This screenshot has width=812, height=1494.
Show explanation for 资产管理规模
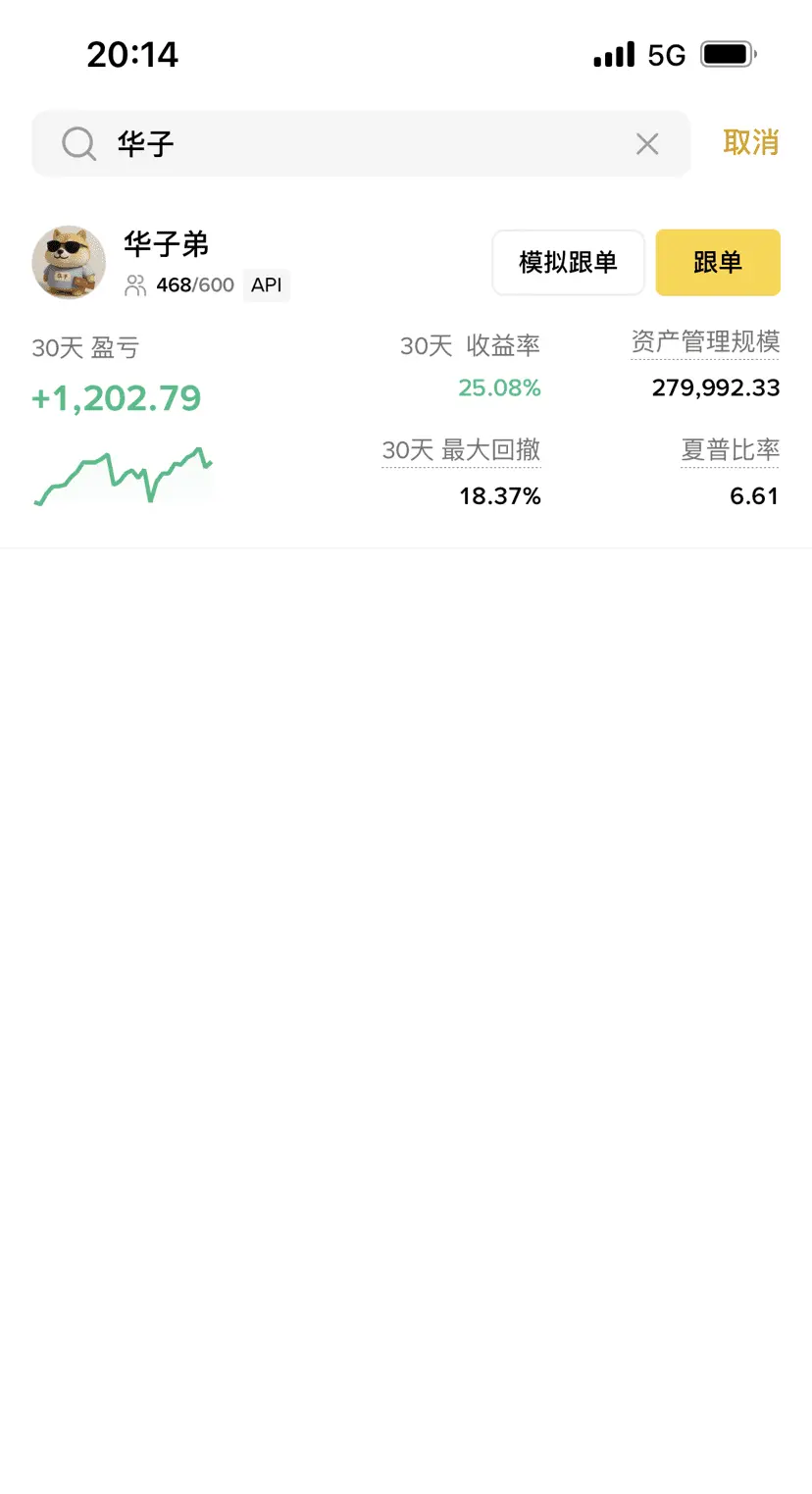pos(705,342)
